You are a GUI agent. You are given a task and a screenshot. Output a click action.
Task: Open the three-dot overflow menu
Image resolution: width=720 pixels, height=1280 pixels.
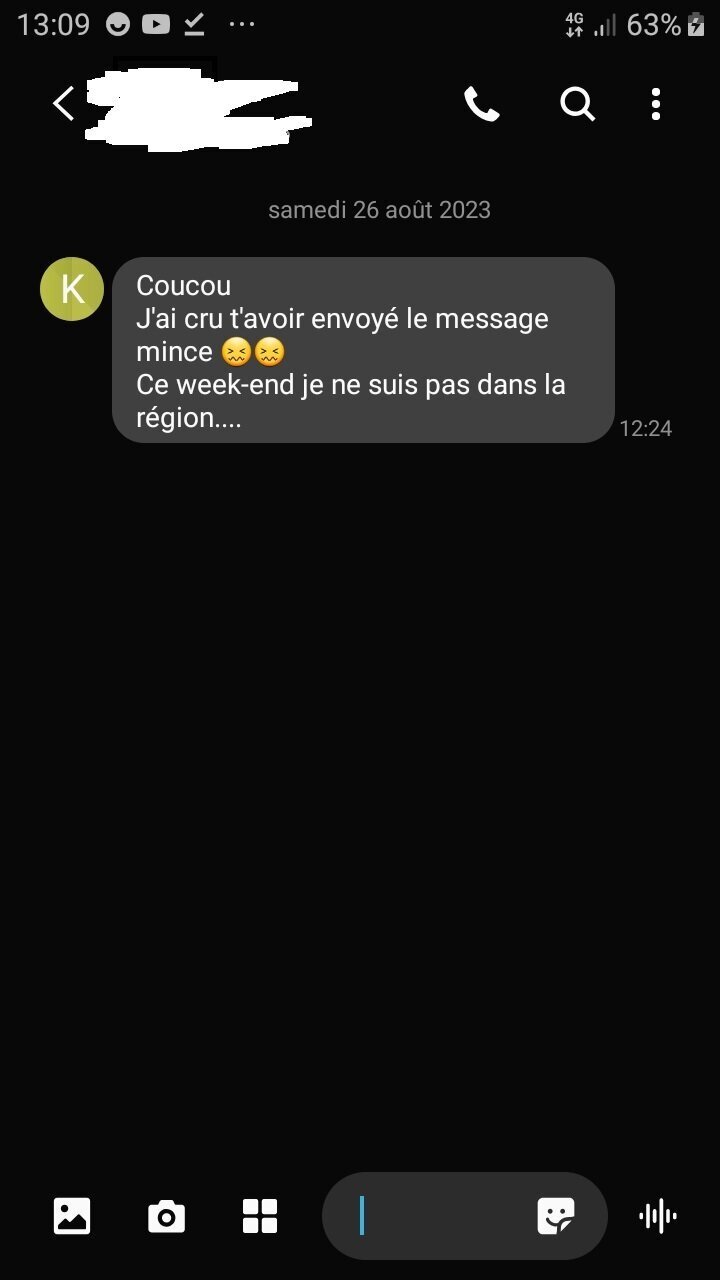point(656,104)
